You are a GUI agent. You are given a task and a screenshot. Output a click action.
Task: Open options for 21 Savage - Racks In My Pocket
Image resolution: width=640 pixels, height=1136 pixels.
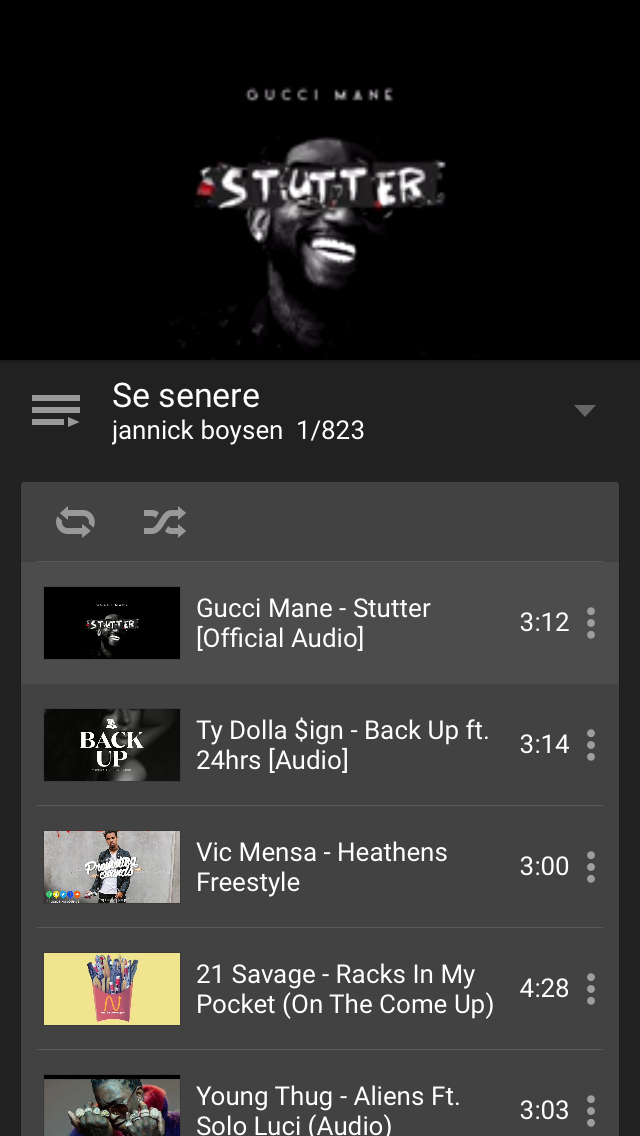pos(591,989)
